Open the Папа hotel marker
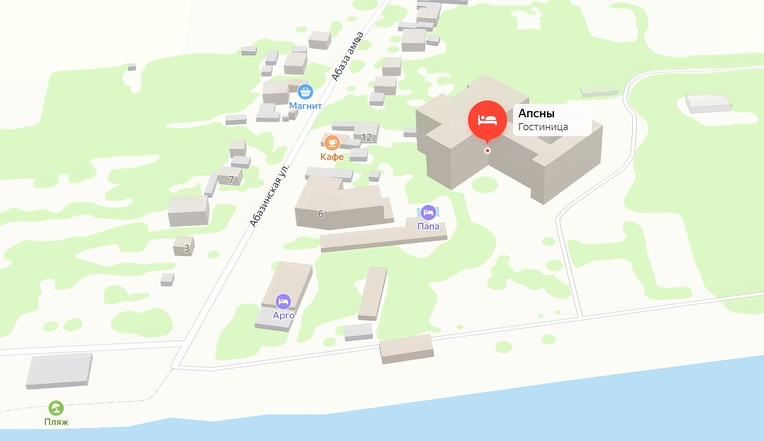764x441 pixels. [428, 212]
